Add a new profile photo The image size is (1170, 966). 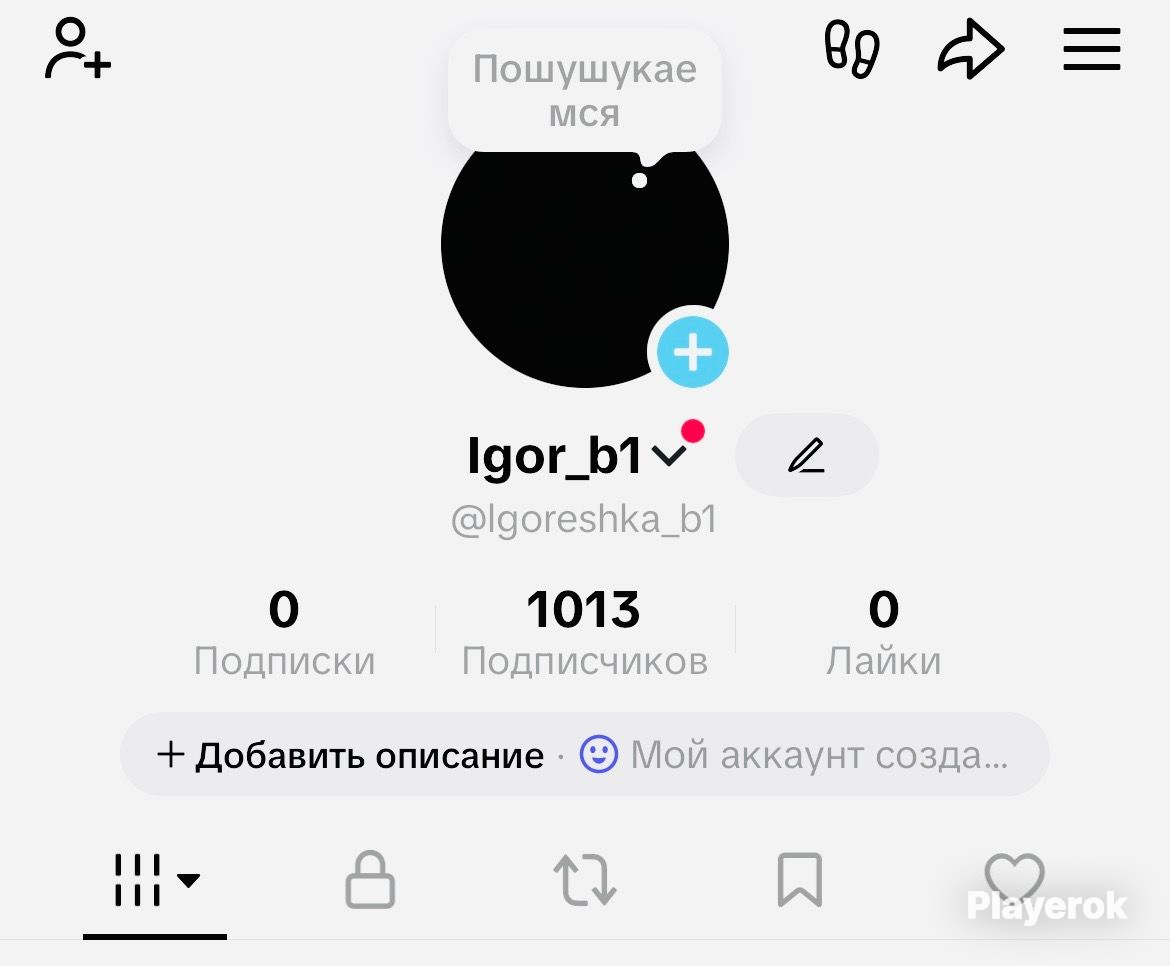[x=692, y=352]
